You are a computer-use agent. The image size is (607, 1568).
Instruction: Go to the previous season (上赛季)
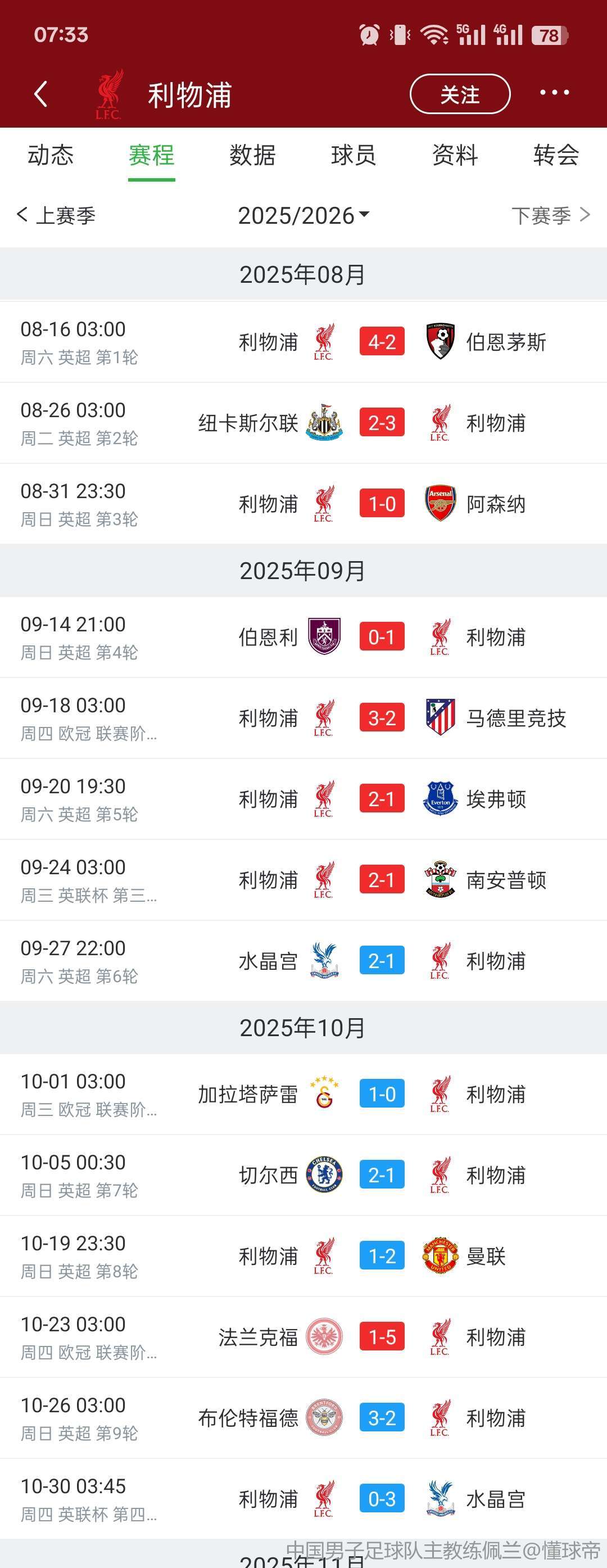[57, 215]
